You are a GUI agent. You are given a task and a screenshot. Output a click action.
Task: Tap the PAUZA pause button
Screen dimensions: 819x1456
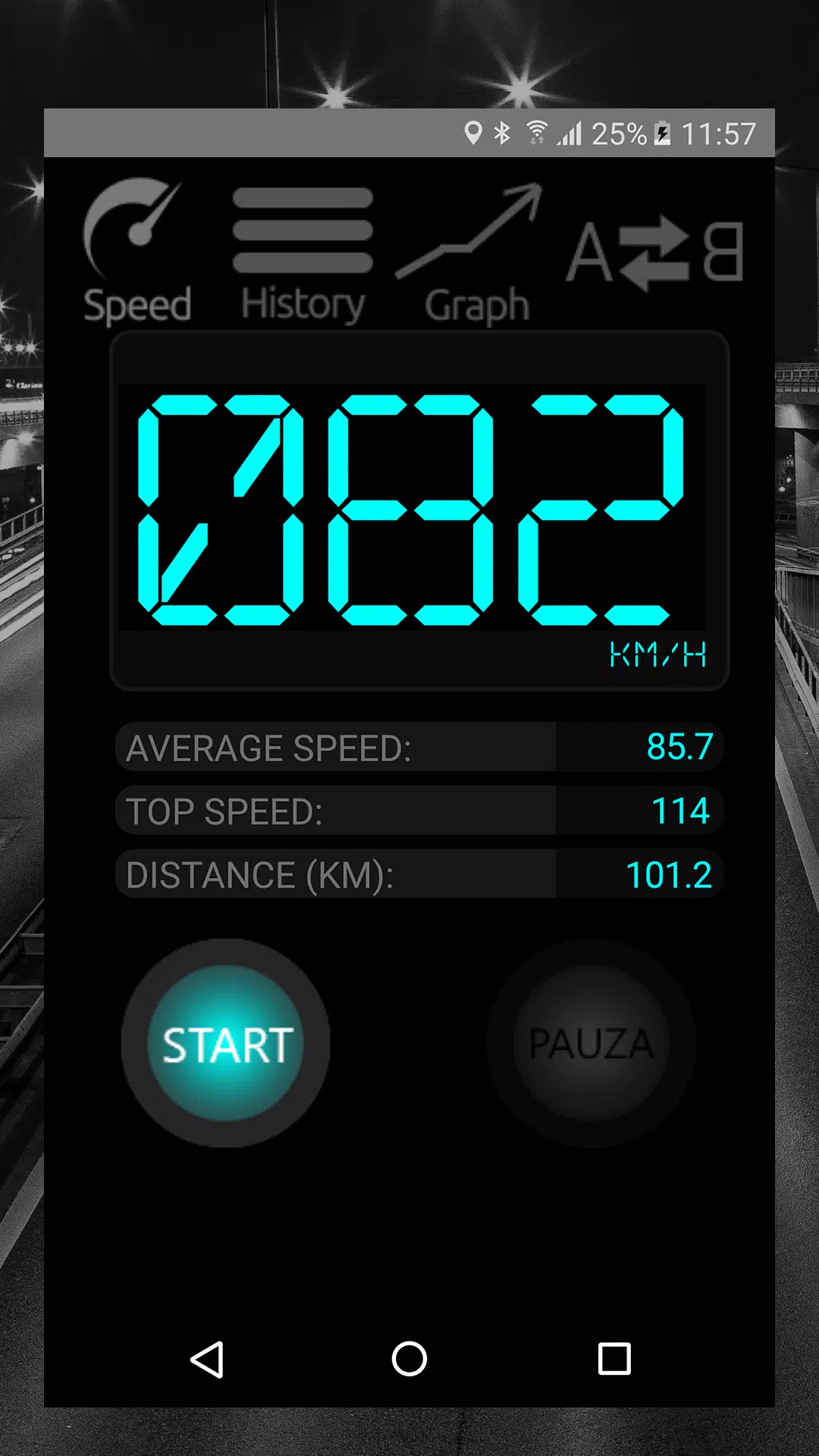coord(591,1043)
